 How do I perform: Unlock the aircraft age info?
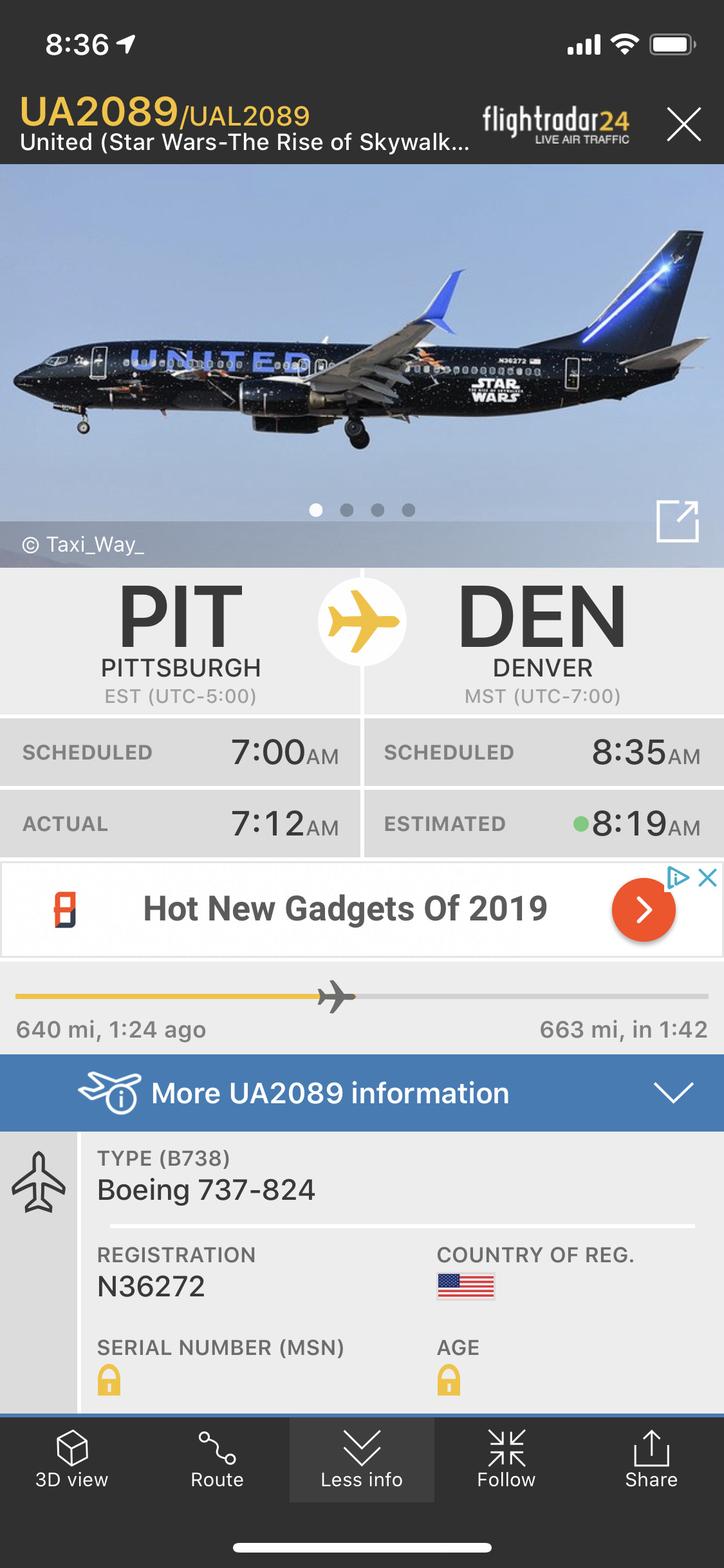point(449,1379)
